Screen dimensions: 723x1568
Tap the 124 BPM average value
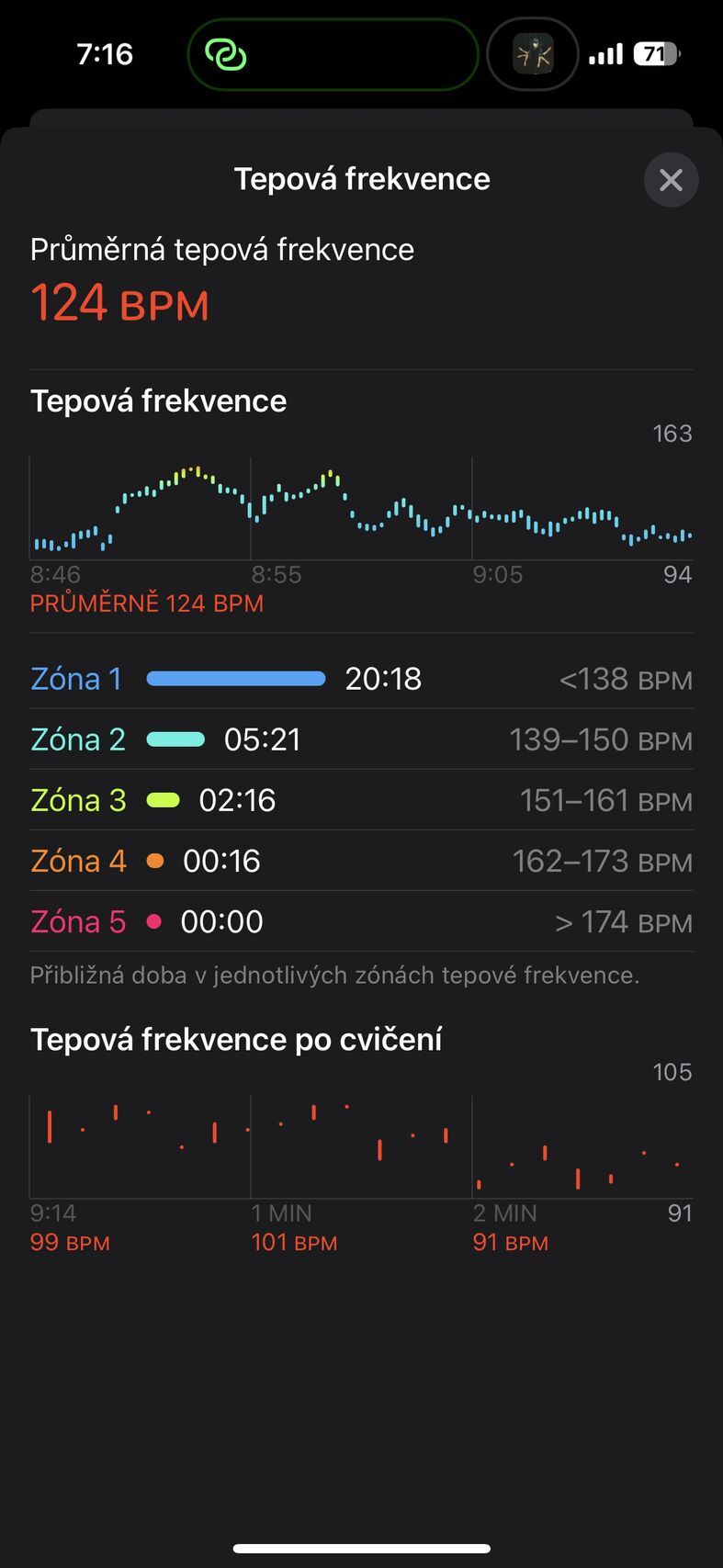click(120, 302)
